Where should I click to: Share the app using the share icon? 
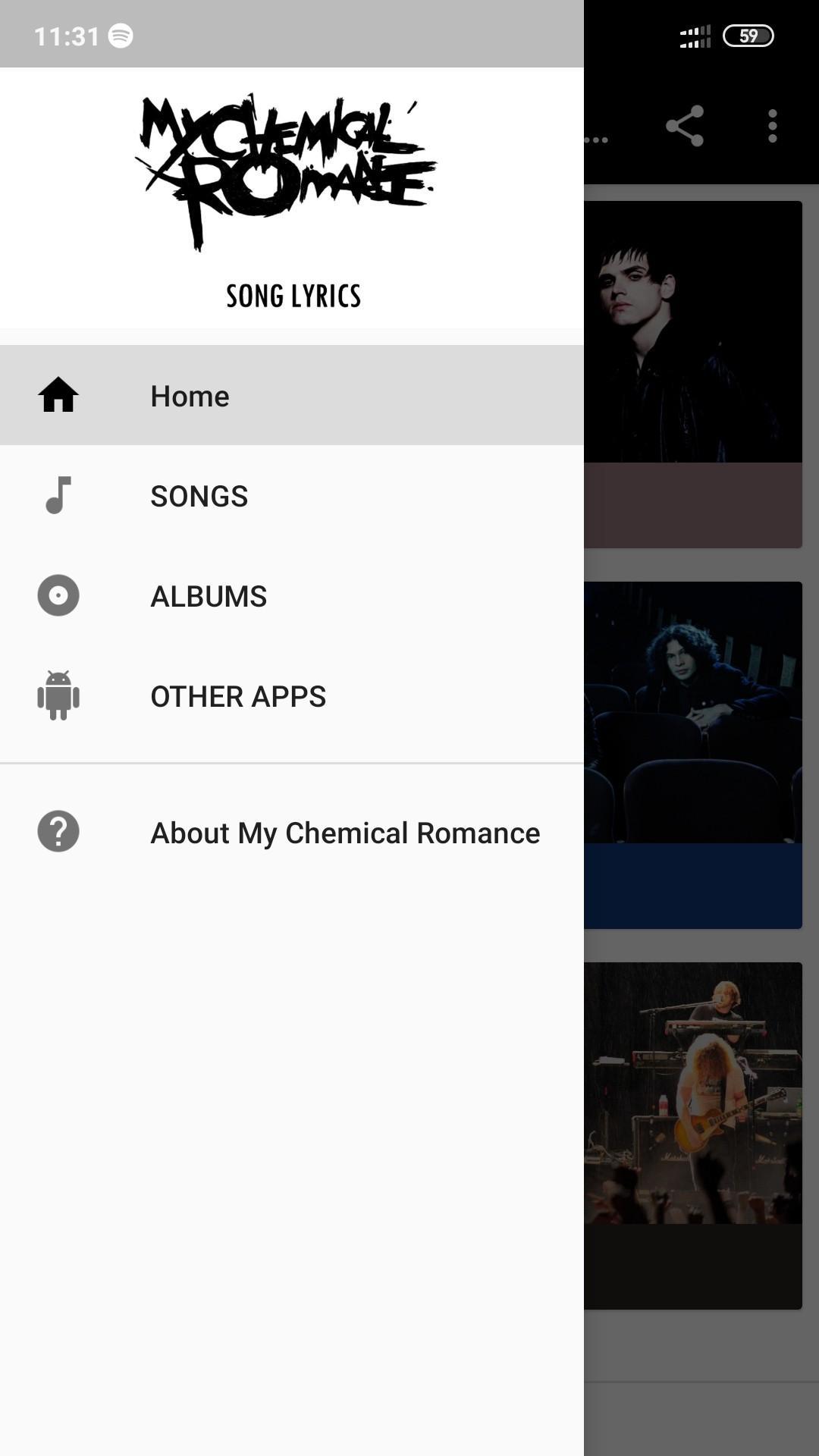685,126
